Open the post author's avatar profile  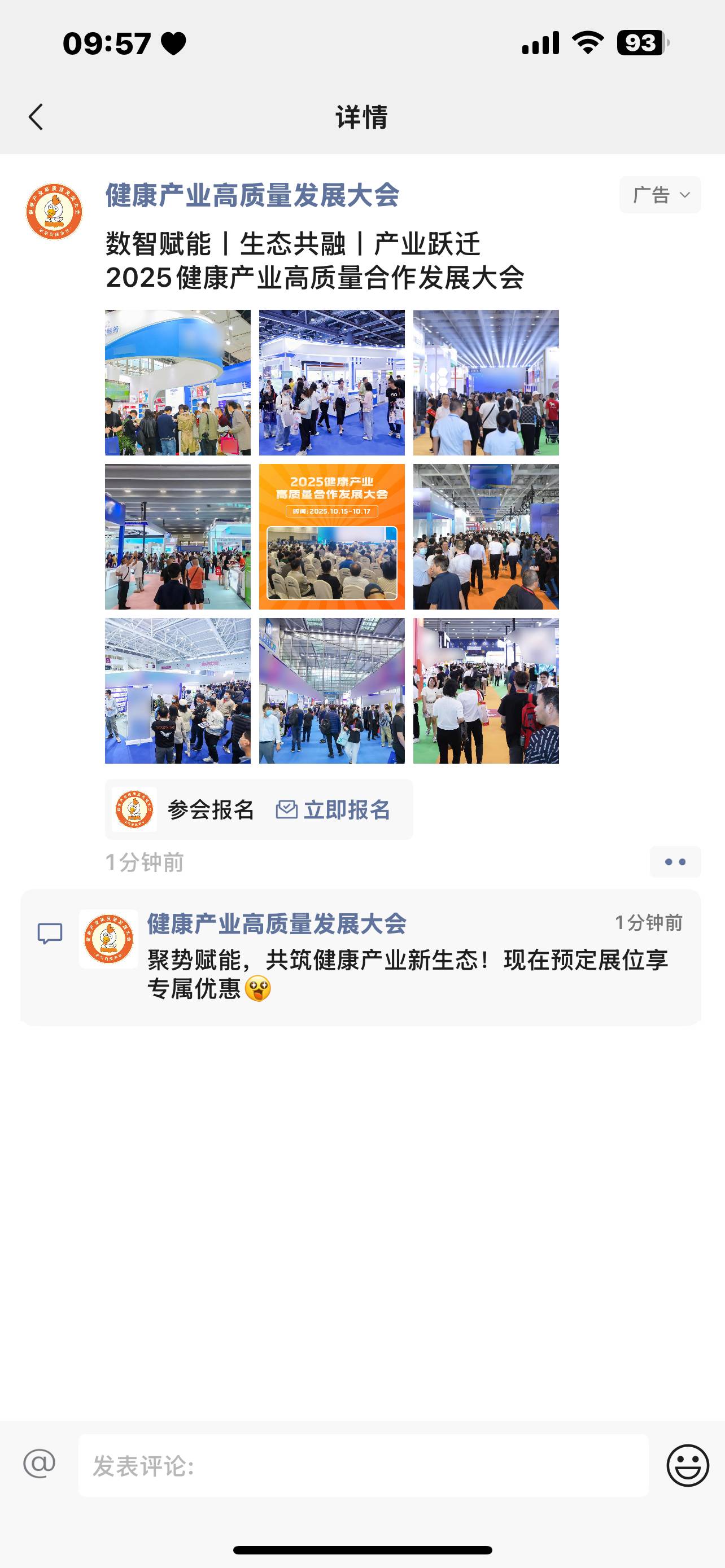pos(54,211)
